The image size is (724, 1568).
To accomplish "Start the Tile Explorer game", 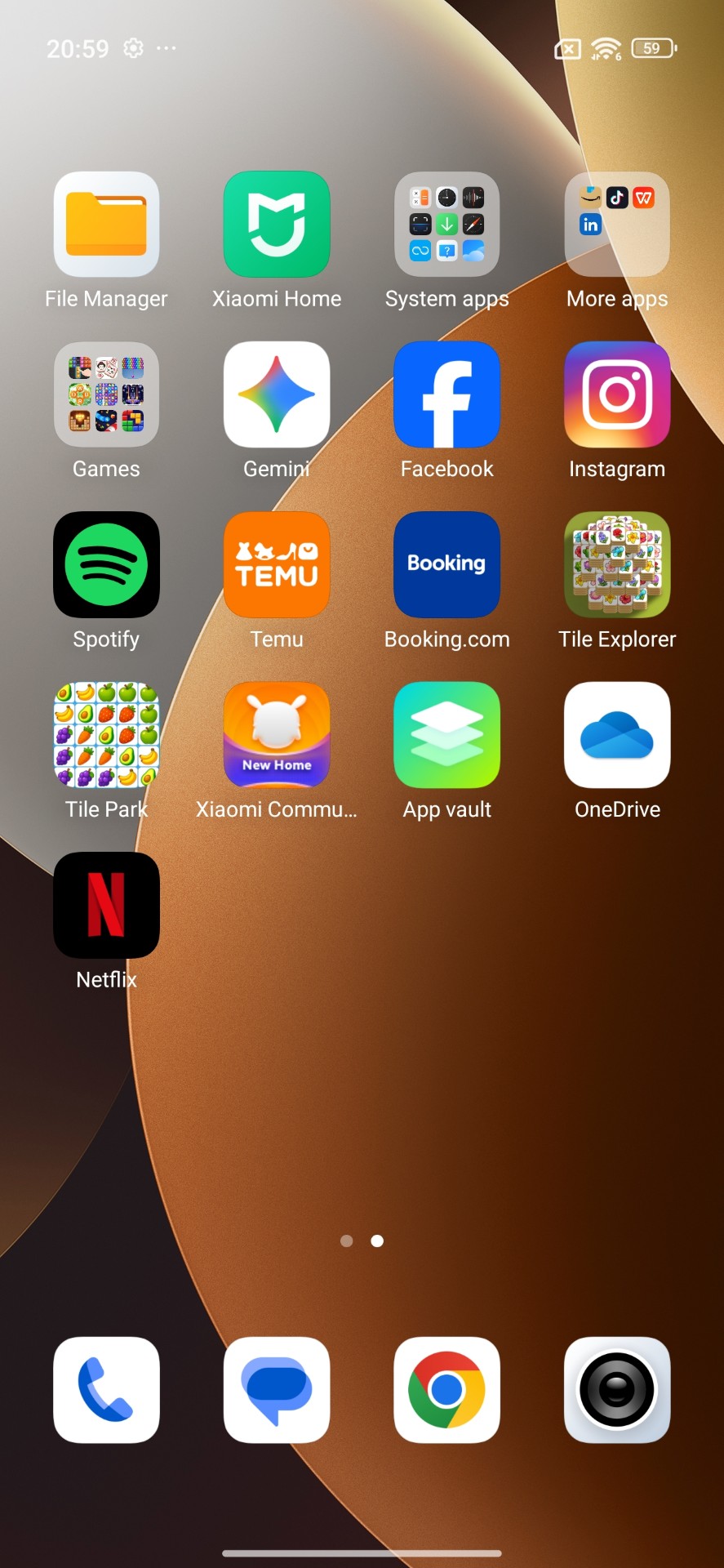I will 617,565.
